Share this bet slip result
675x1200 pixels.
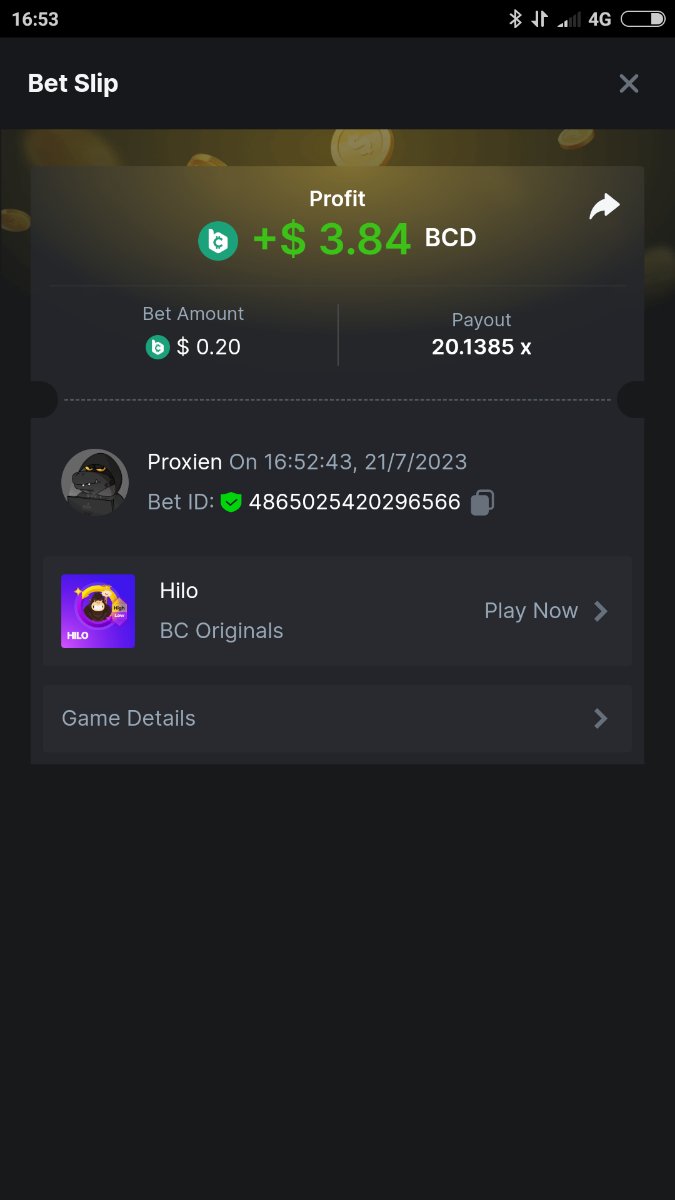pos(604,207)
